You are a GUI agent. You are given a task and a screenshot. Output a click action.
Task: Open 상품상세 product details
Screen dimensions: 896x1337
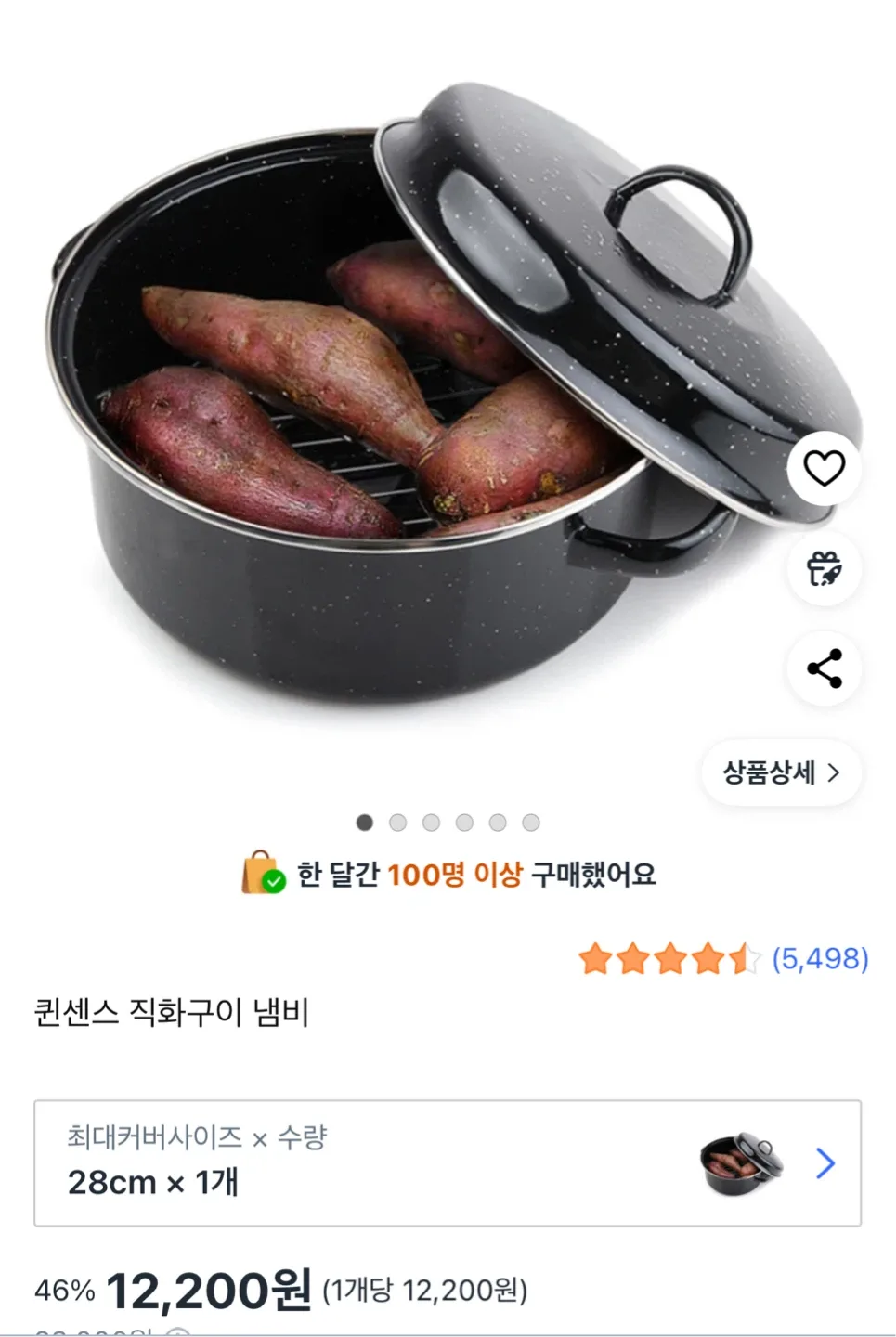tap(781, 772)
